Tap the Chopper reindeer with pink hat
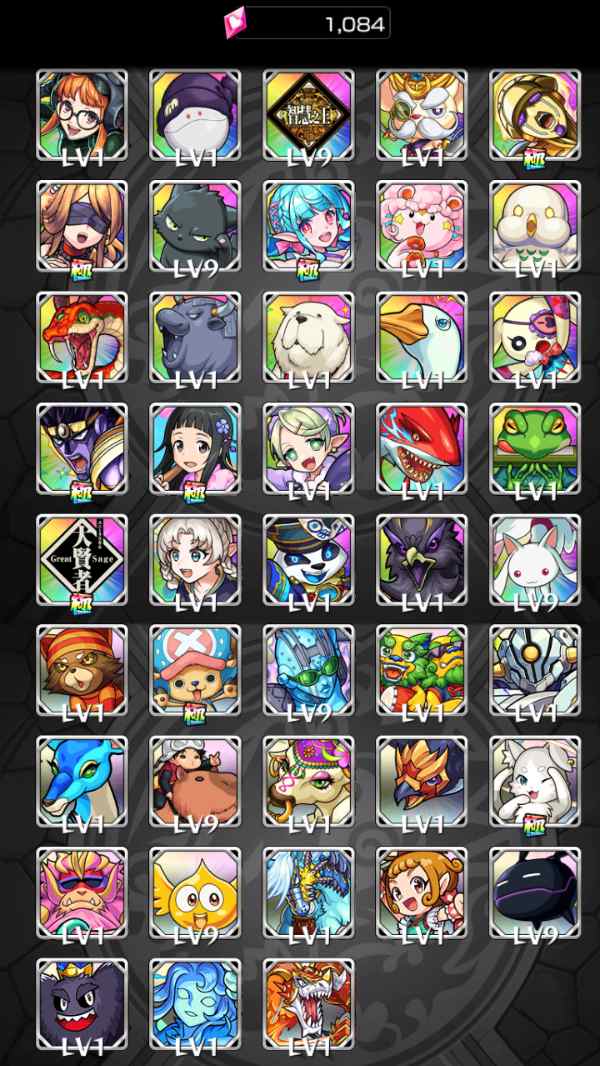 195,671
